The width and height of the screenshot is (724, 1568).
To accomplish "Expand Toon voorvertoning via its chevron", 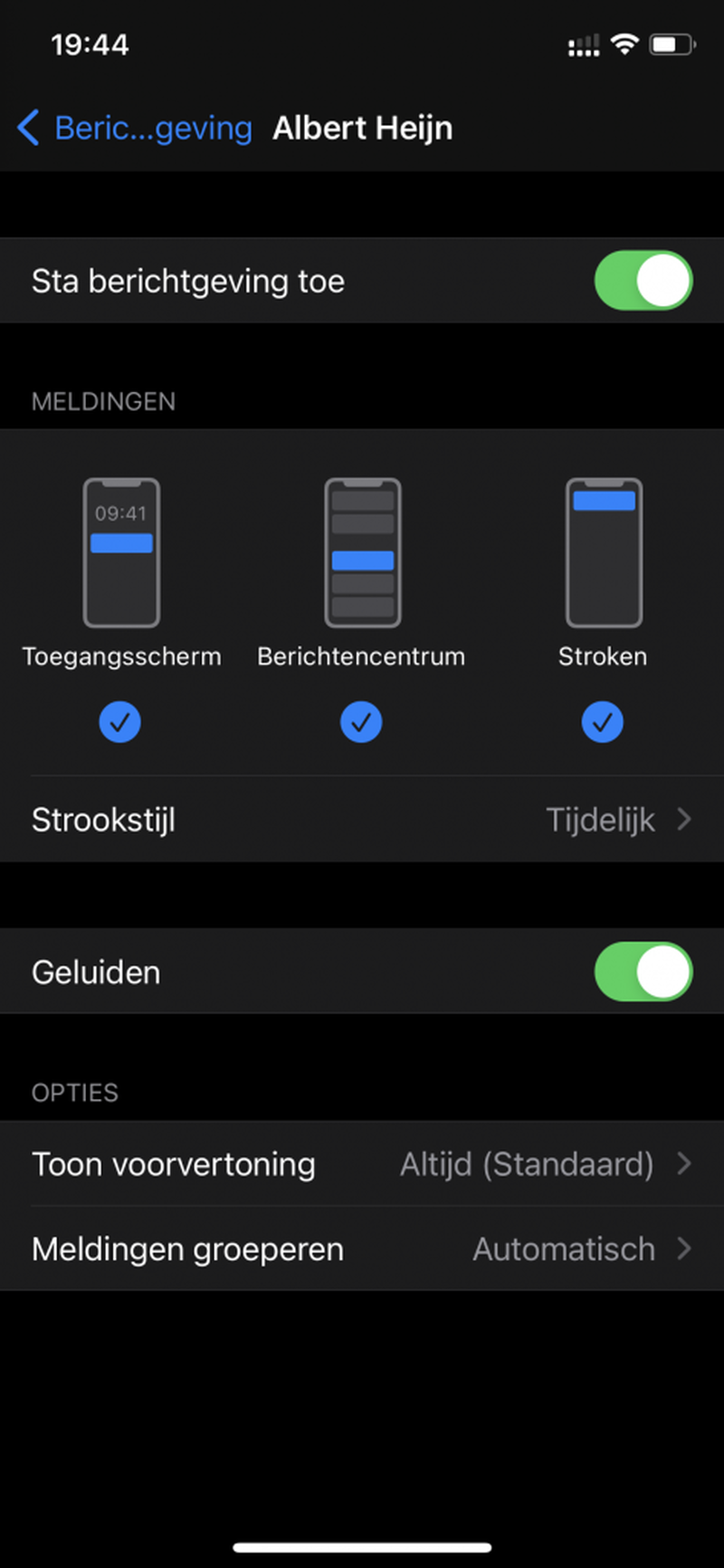I will [x=685, y=1164].
